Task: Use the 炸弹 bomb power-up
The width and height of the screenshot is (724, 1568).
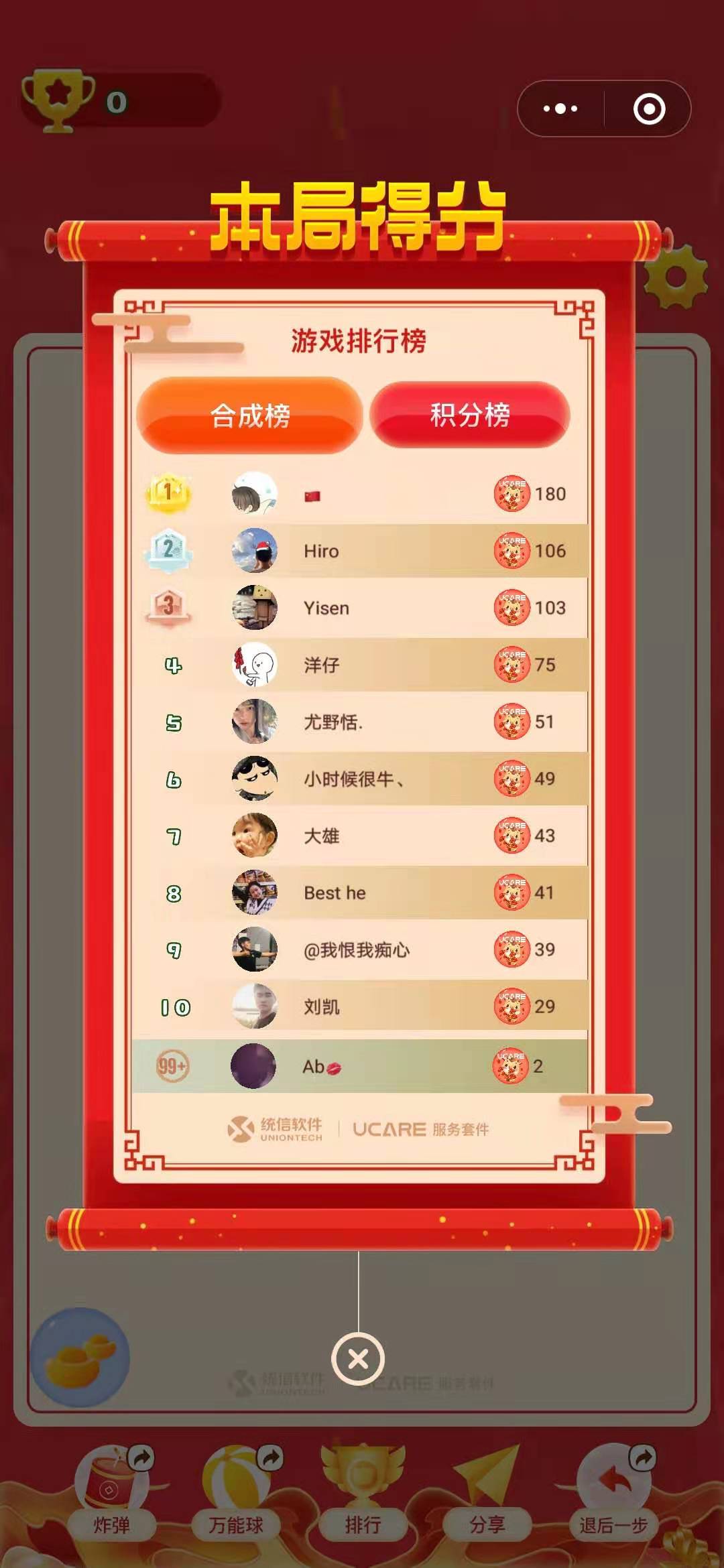Action: pyautogui.click(x=112, y=1494)
